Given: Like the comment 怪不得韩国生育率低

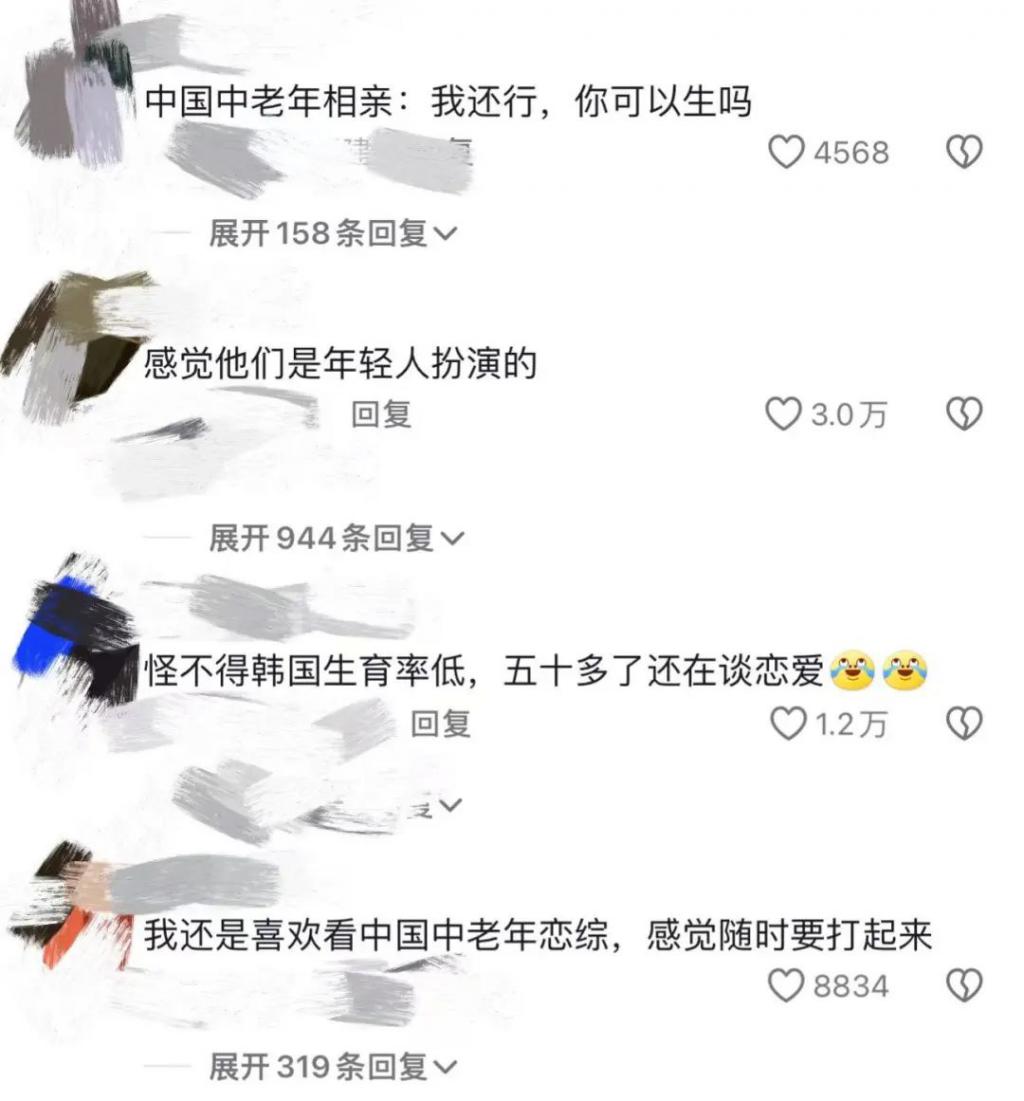Looking at the screenshot, I should (787, 723).
